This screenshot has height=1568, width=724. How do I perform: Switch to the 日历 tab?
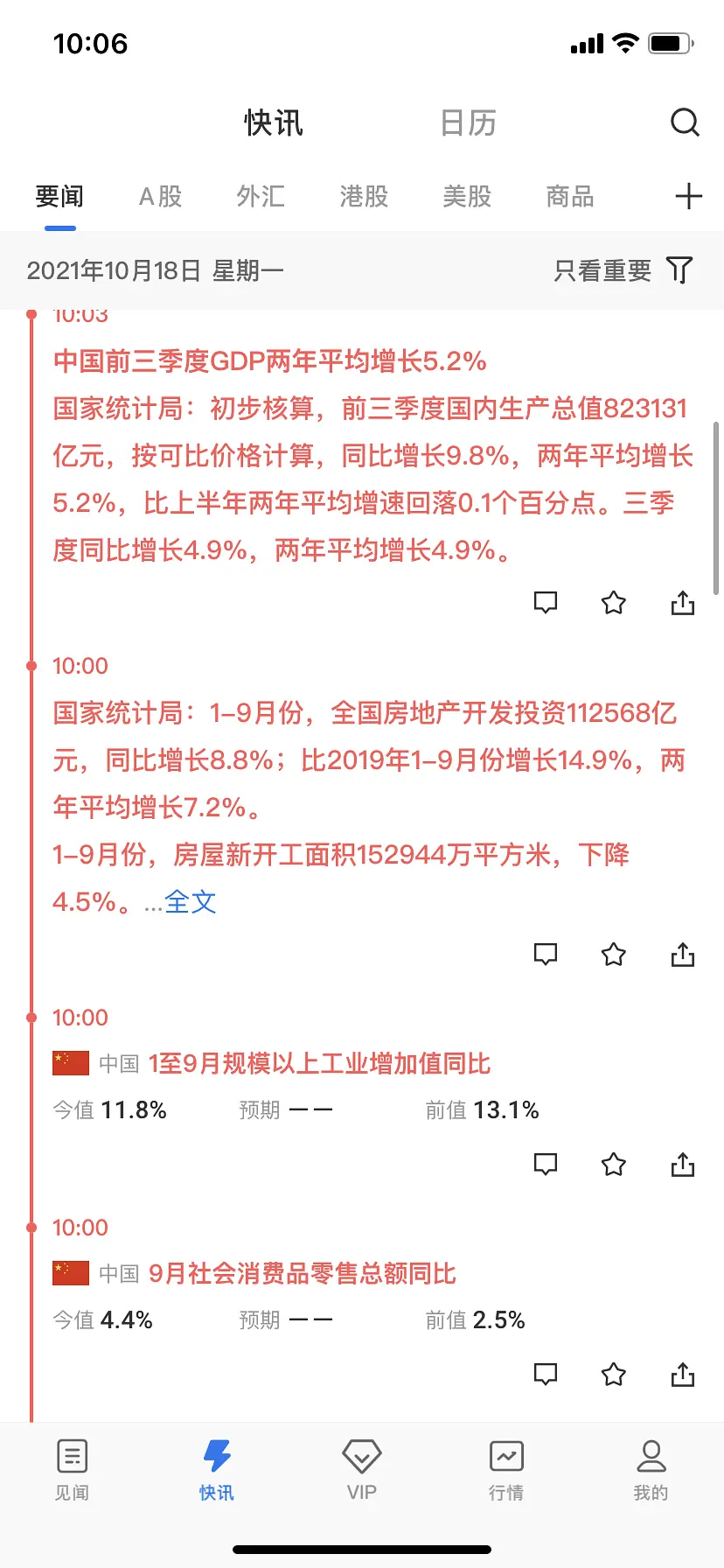[468, 123]
